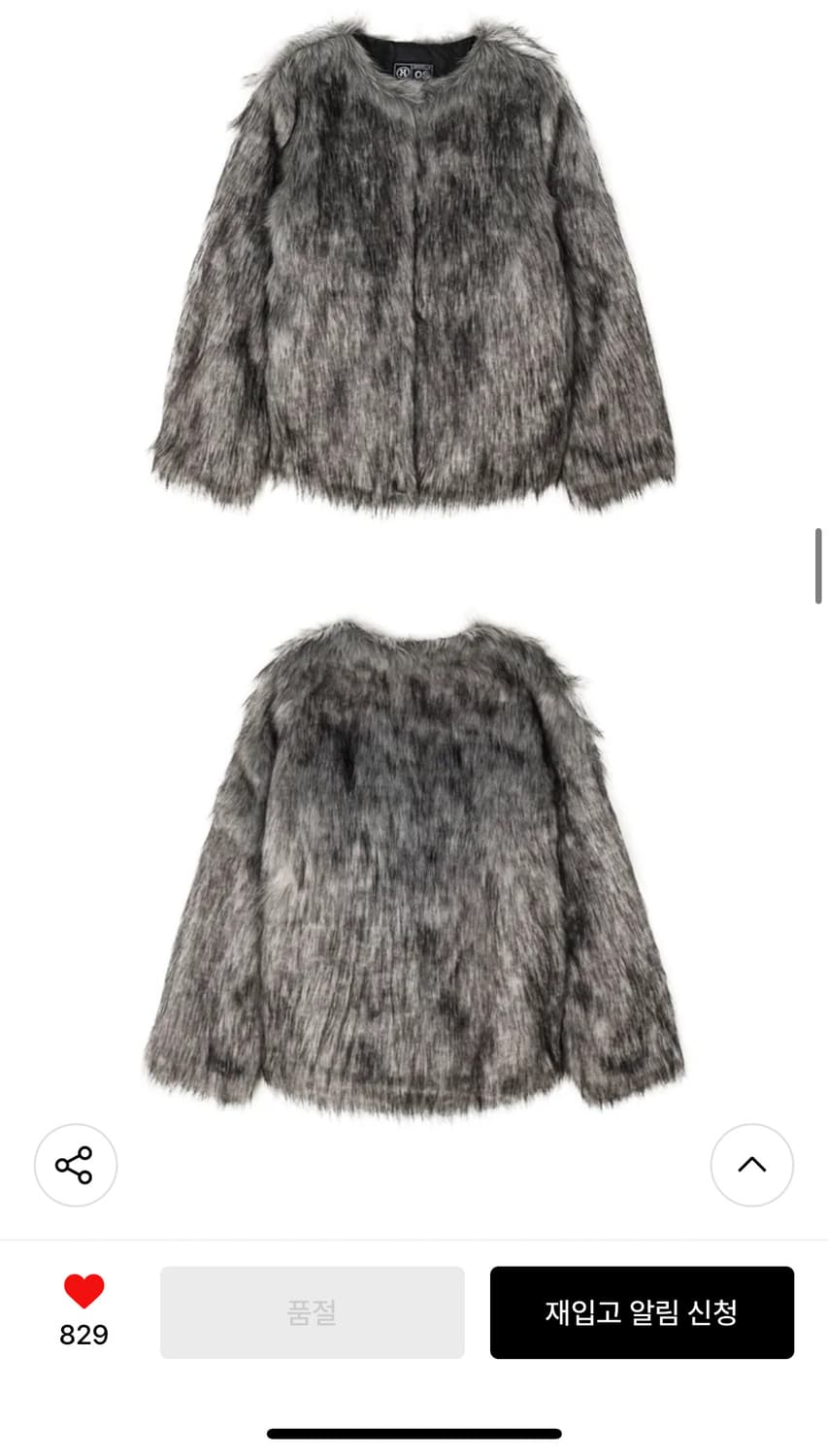Image resolution: width=828 pixels, height=1456 pixels.
Task: Request restock notification
Action: click(642, 1311)
